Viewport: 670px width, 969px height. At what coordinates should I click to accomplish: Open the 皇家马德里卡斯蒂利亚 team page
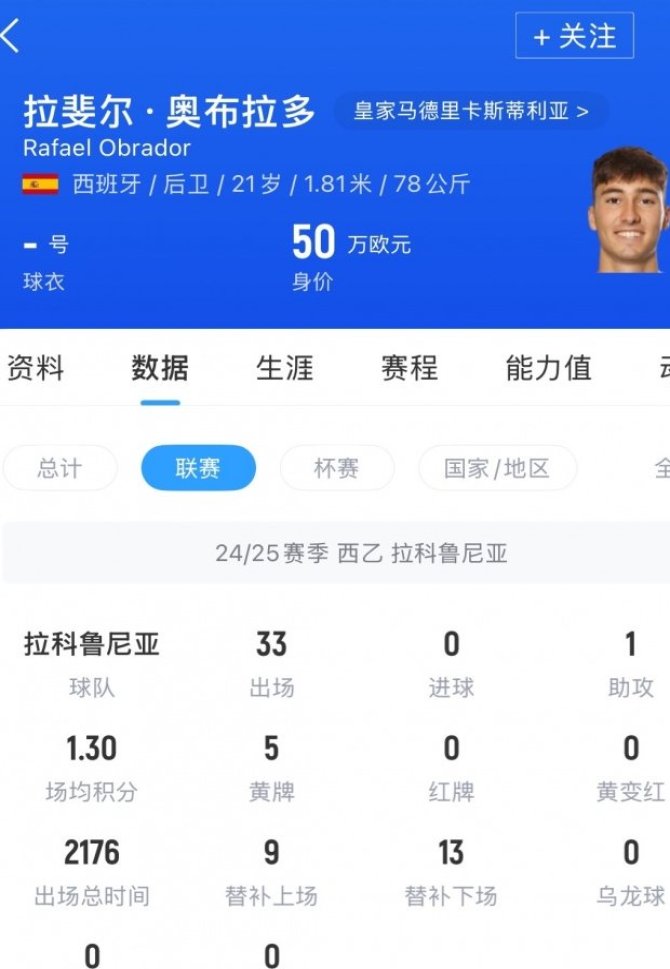(x=469, y=110)
